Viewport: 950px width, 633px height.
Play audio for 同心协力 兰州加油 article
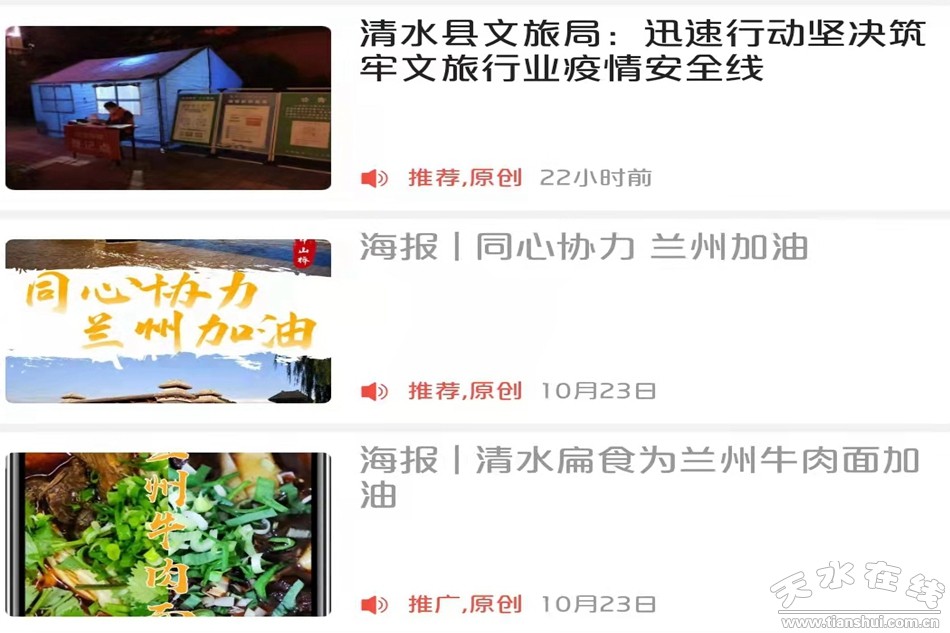coord(374,391)
